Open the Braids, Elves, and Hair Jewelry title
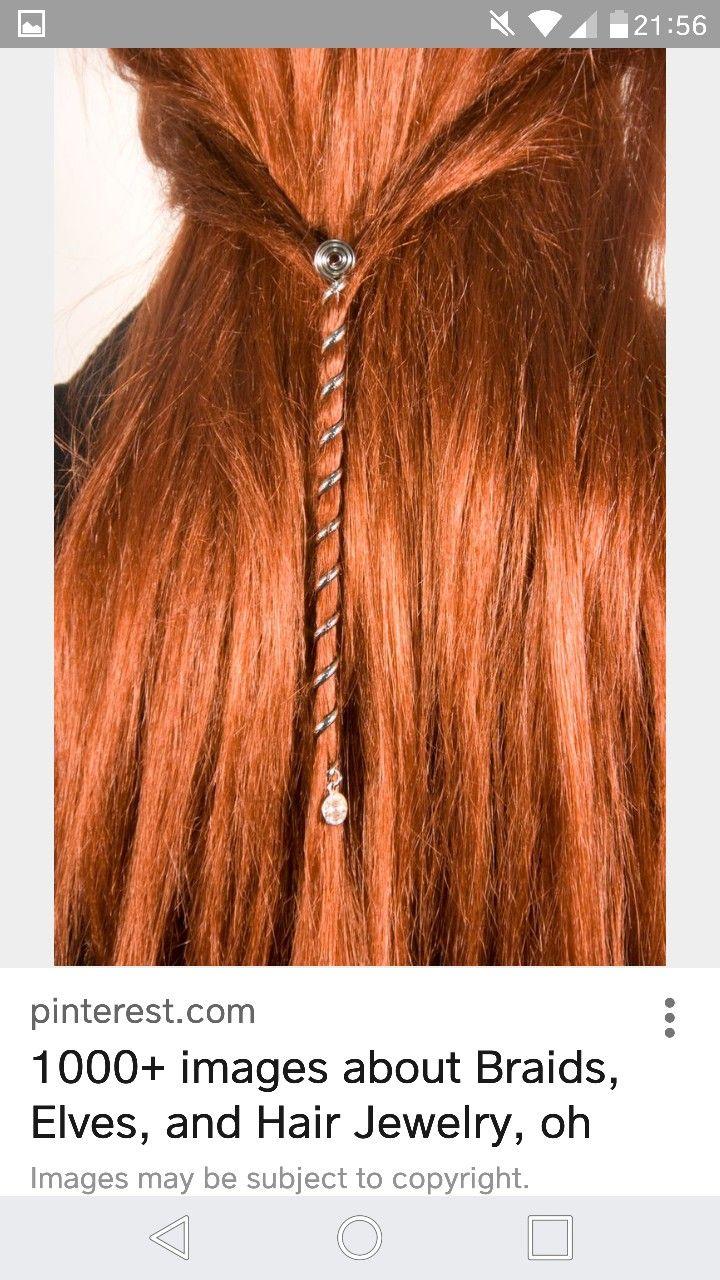This screenshot has height=1280, width=720. point(325,1096)
